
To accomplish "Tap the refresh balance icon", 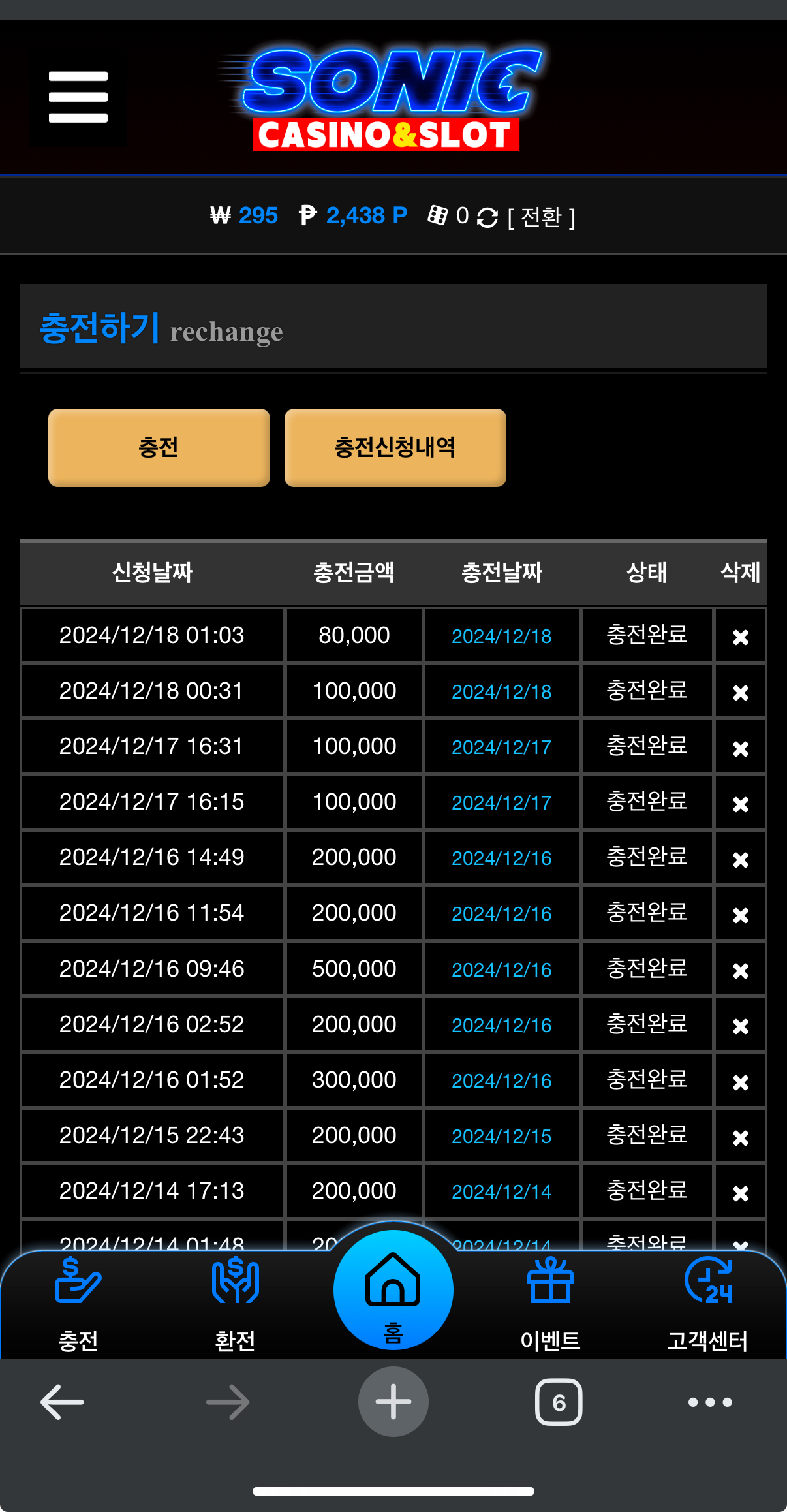I will pos(487,217).
